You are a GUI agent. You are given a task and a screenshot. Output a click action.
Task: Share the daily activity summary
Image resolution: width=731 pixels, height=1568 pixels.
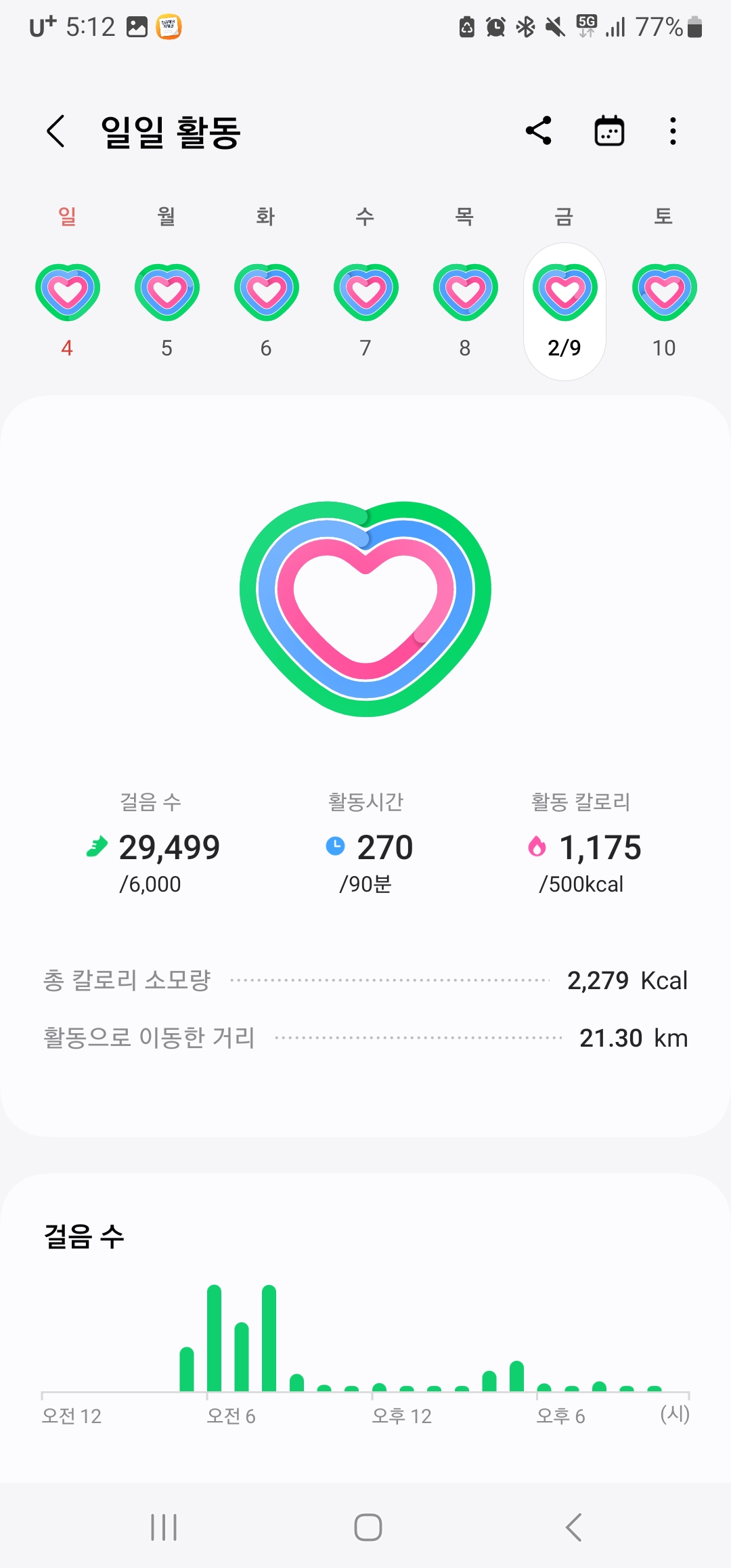(x=539, y=131)
